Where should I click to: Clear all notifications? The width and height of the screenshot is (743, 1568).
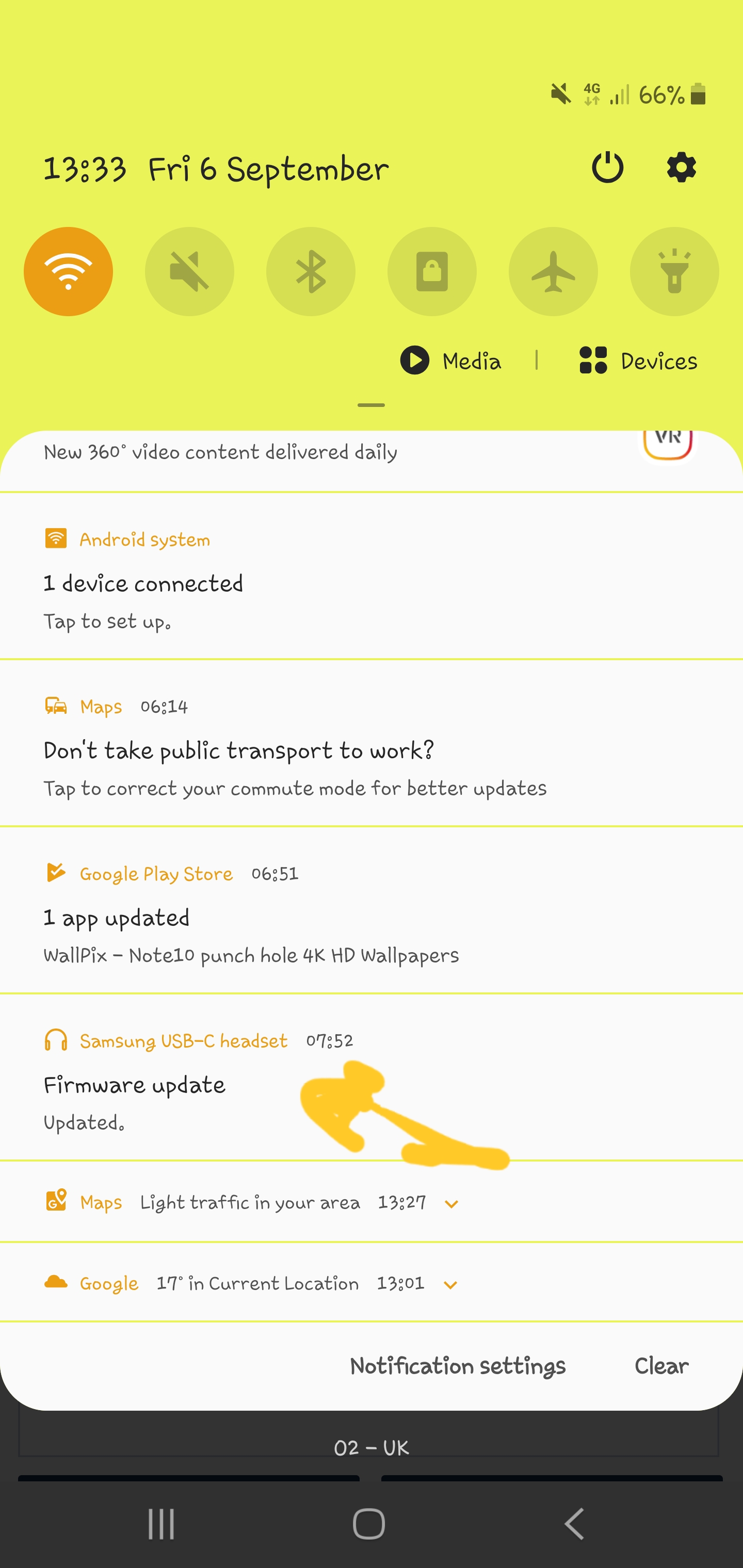point(661,1366)
